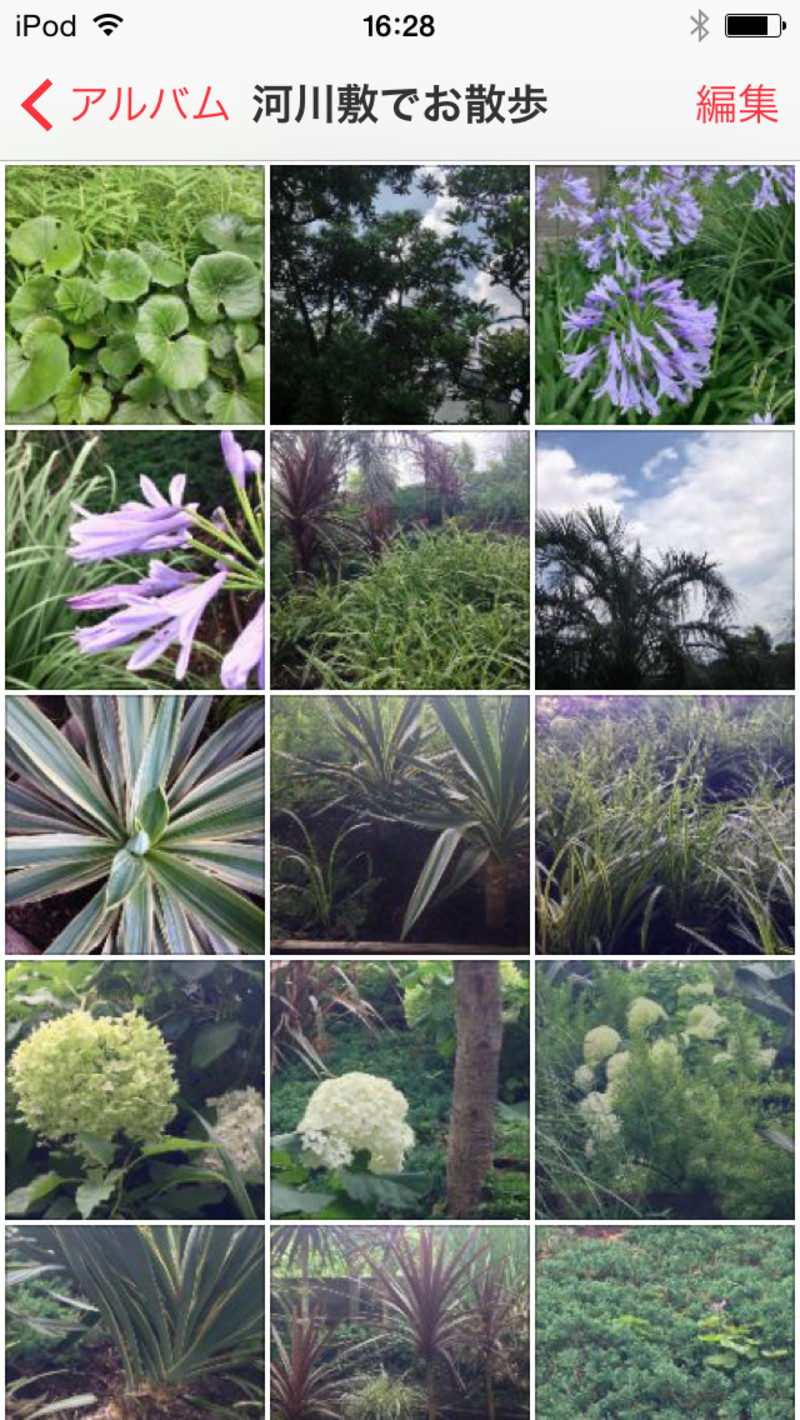Open the photo of round green leaves
The height and width of the screenshot is (1420, 800).
pyautogui.click(x=135, y=295)
